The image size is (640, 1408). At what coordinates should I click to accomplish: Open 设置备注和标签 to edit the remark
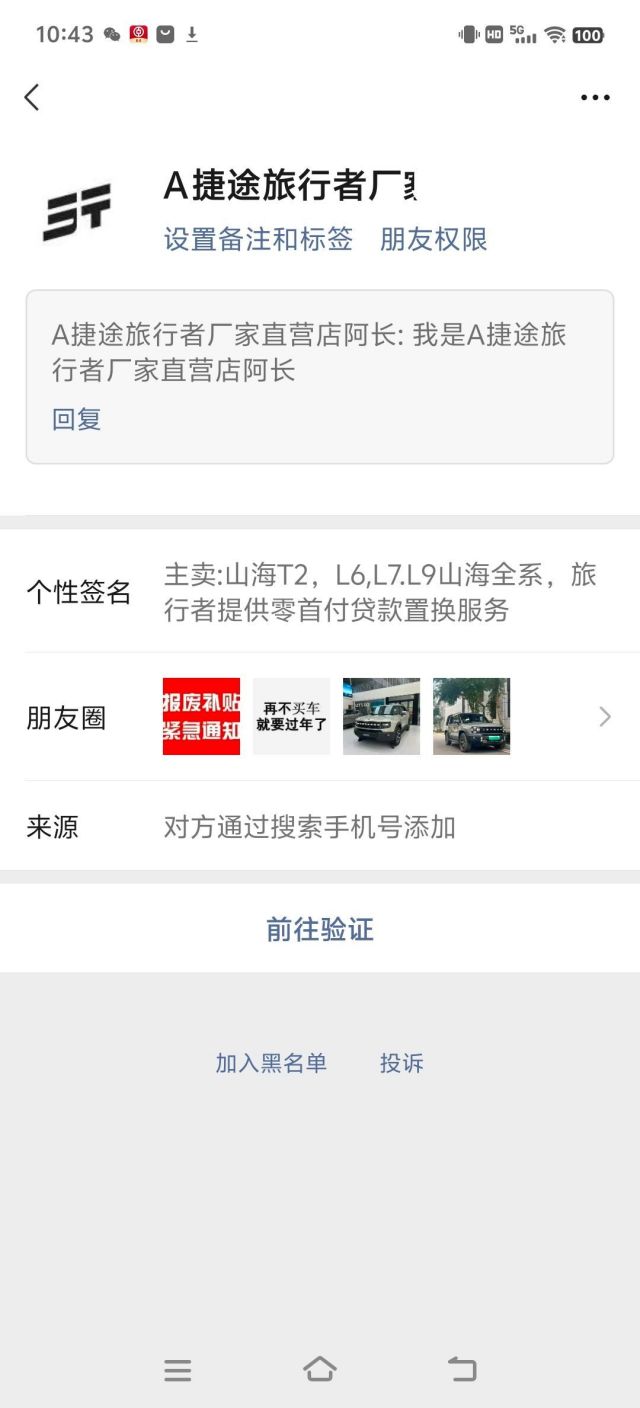(x=258, y=239)
